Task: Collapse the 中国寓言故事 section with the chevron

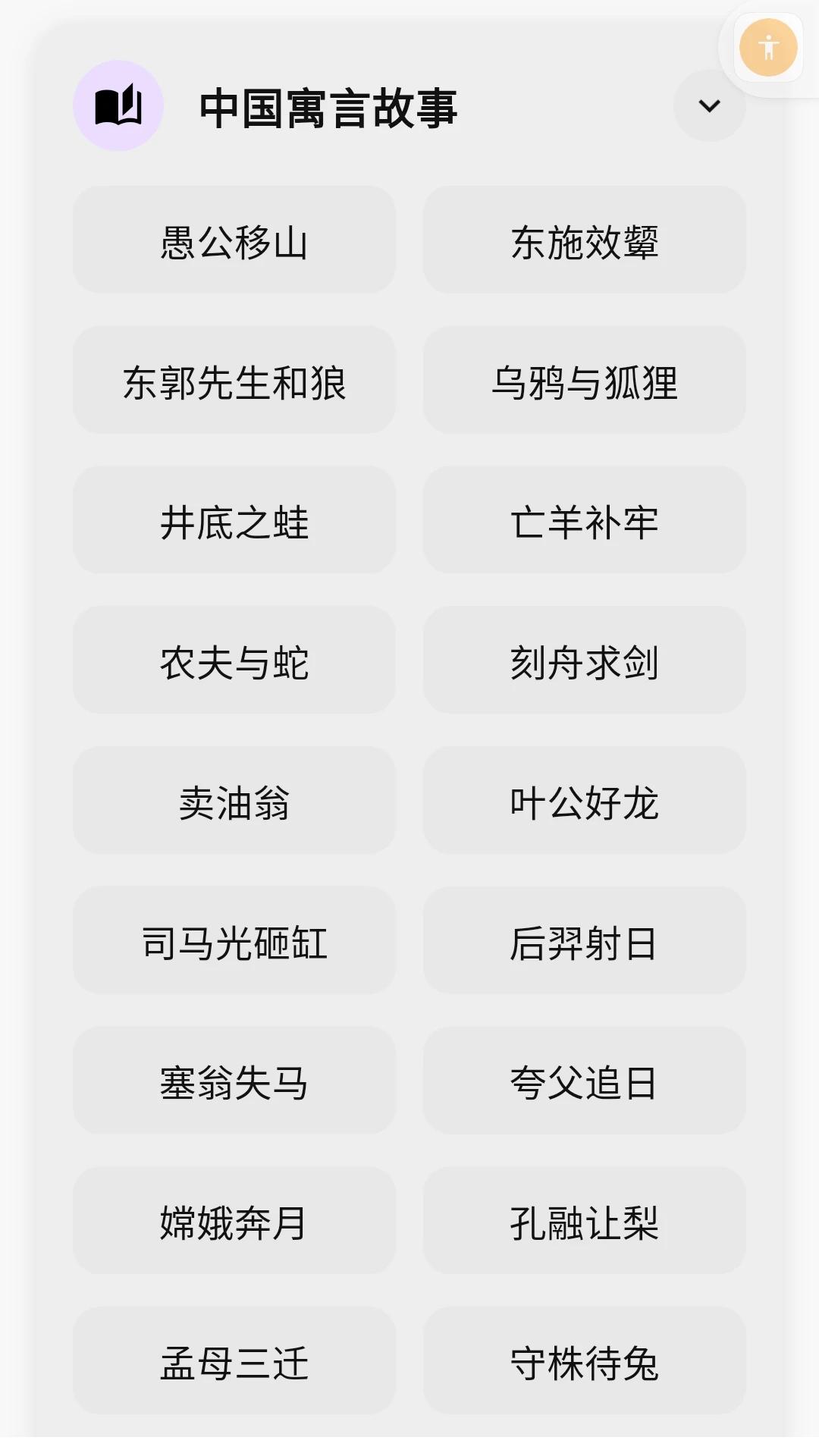Action: point(708,106)
